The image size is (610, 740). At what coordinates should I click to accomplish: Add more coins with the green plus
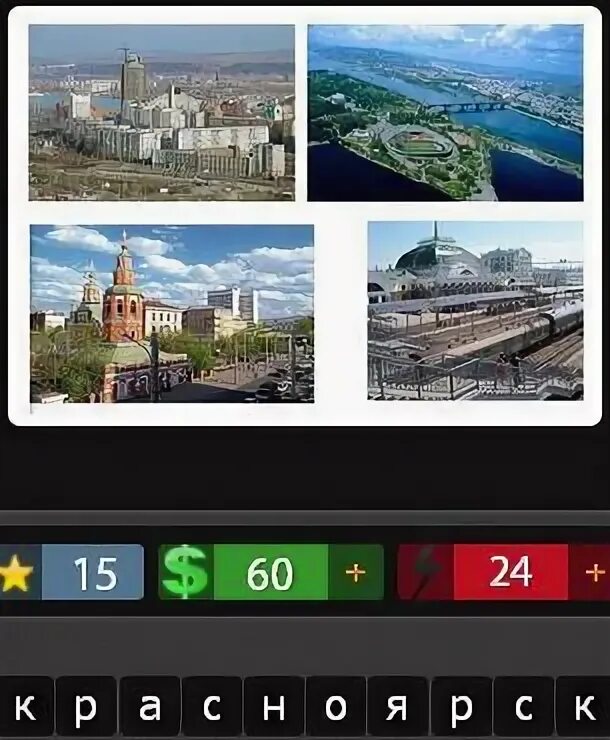355,573
